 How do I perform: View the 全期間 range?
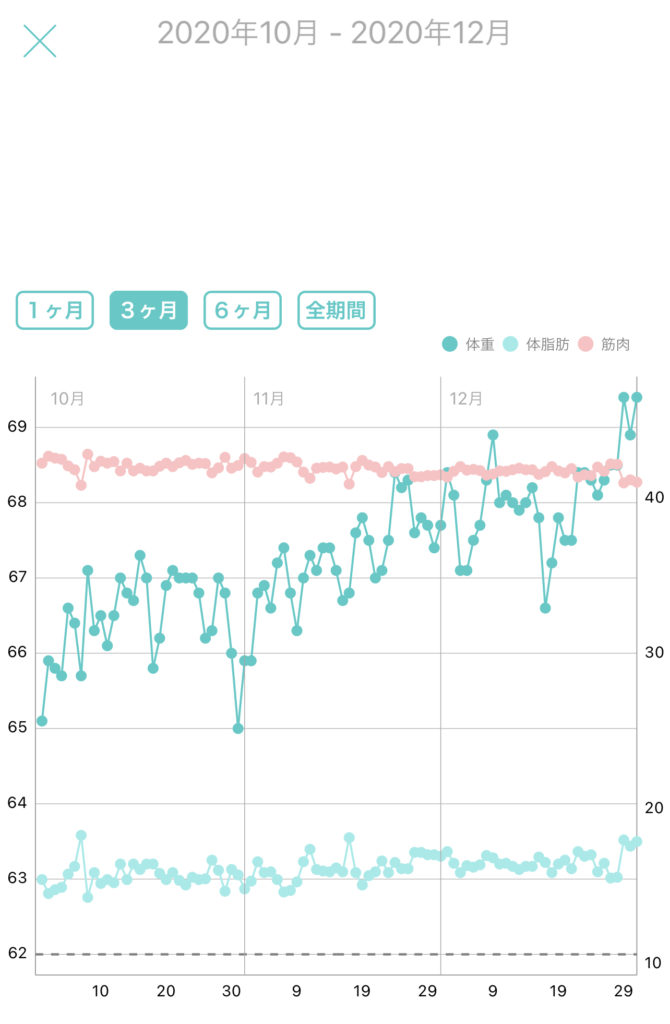coord(336,310)
